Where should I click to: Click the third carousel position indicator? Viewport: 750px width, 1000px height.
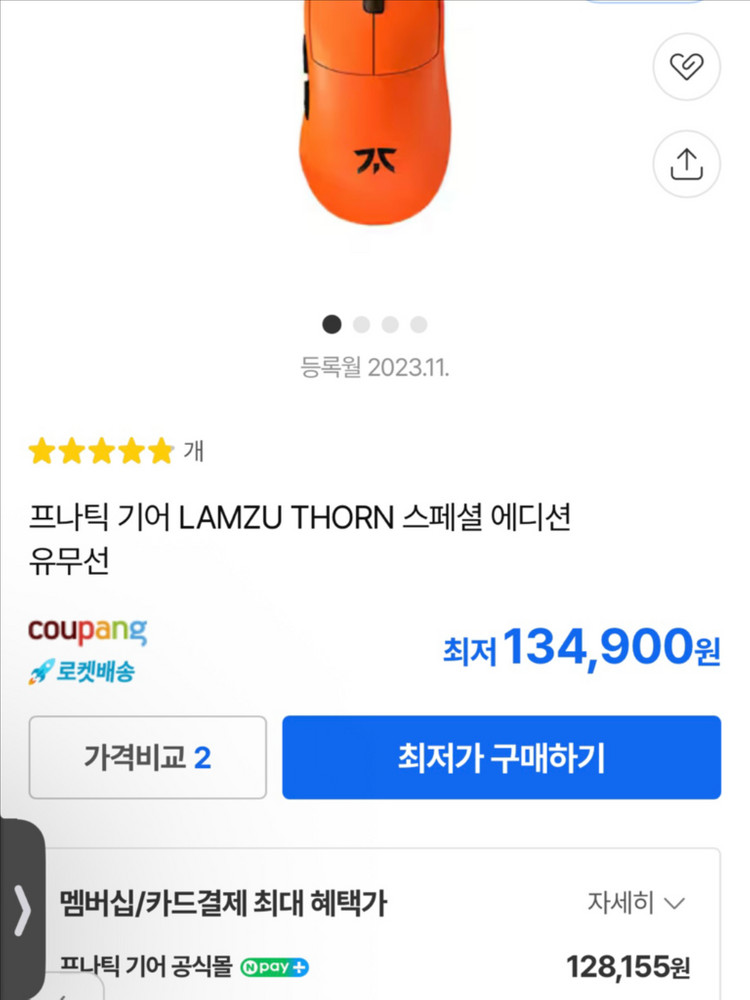click(387, 324)
